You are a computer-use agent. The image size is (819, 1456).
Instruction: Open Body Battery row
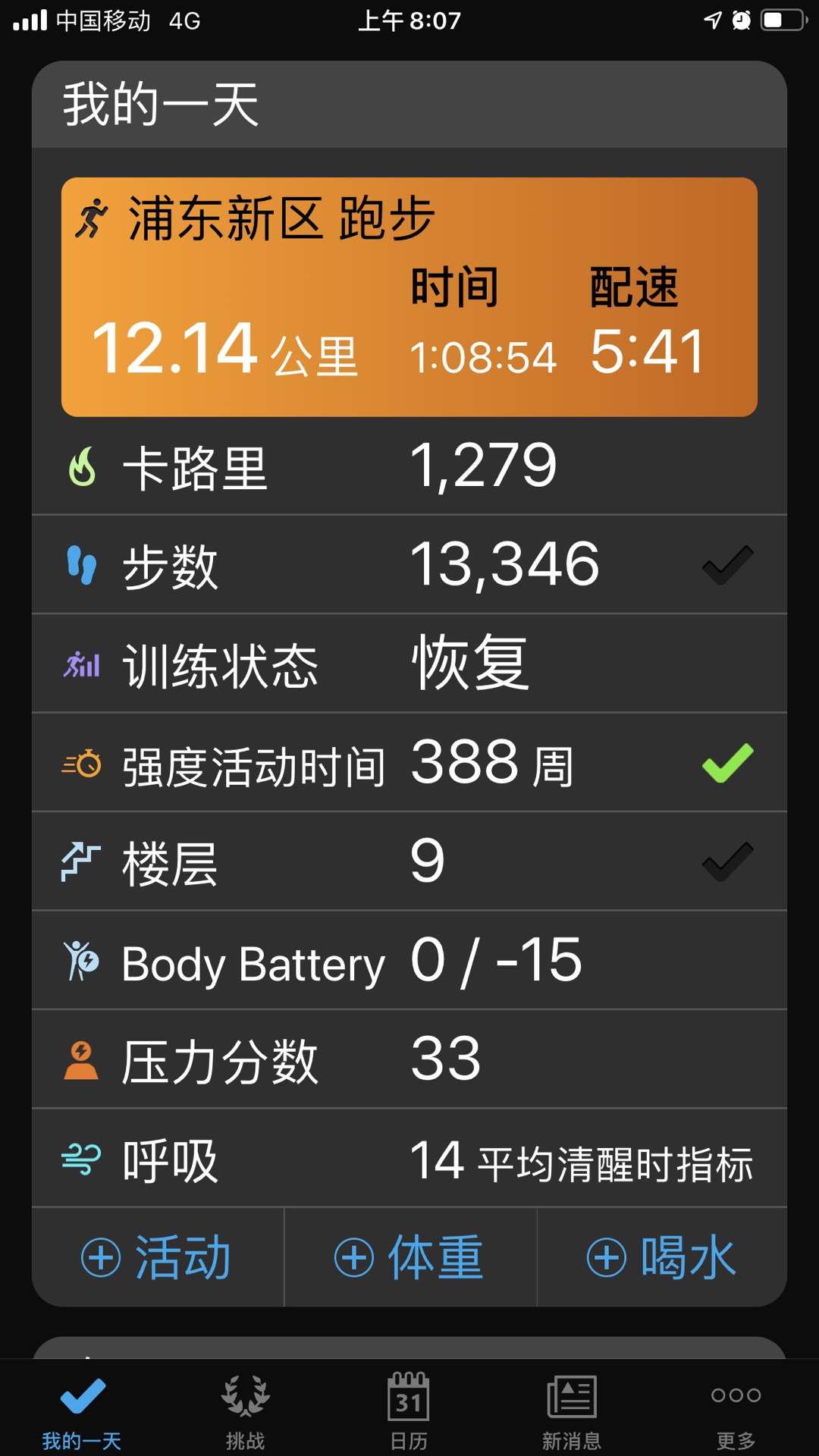[409, 960]
